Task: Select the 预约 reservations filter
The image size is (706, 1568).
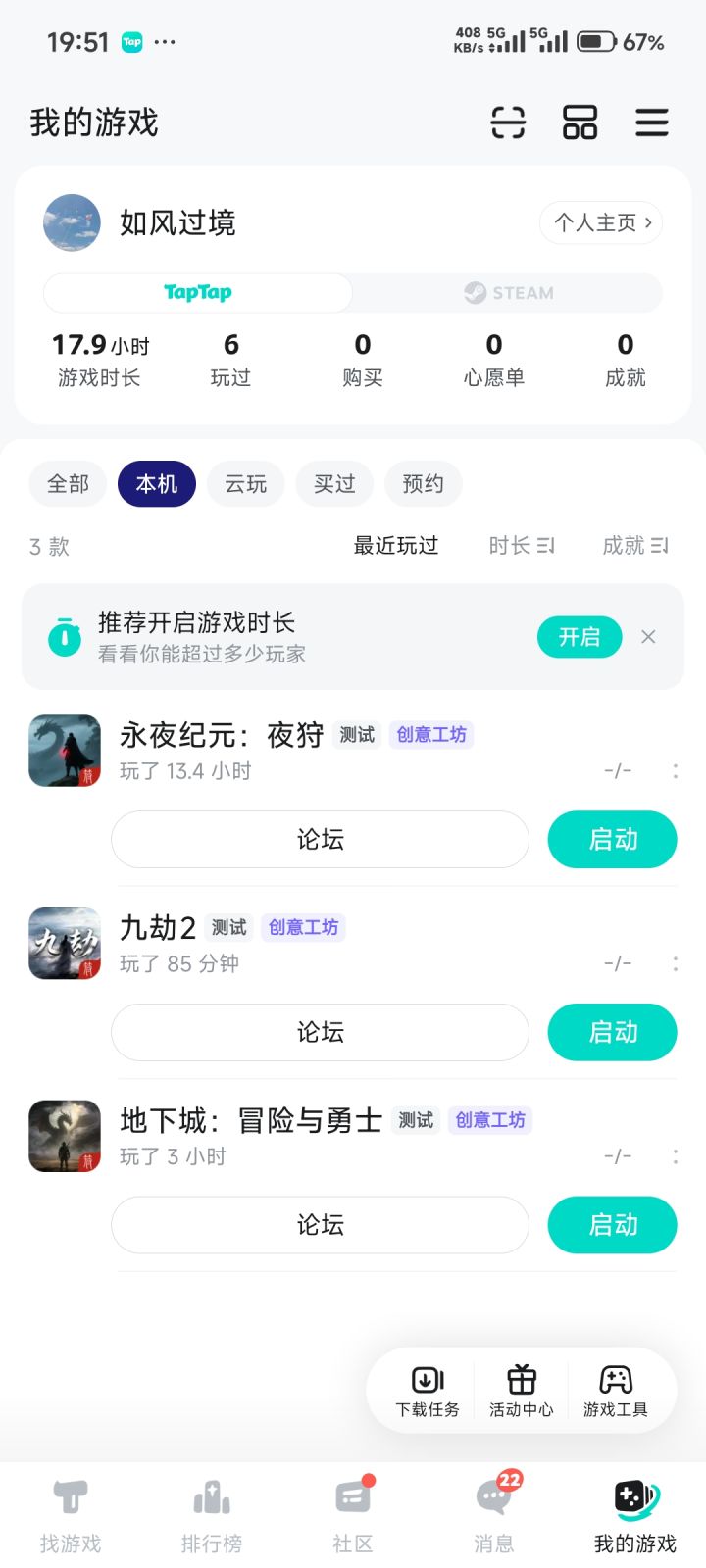Action: point(423,483)
